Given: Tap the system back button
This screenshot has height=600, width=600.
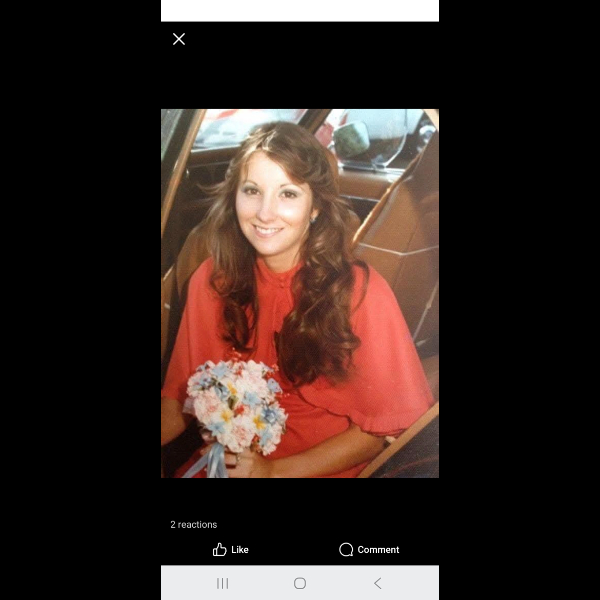Looking at the screenshot, I should pyautogui.click(x=377, y=583).
